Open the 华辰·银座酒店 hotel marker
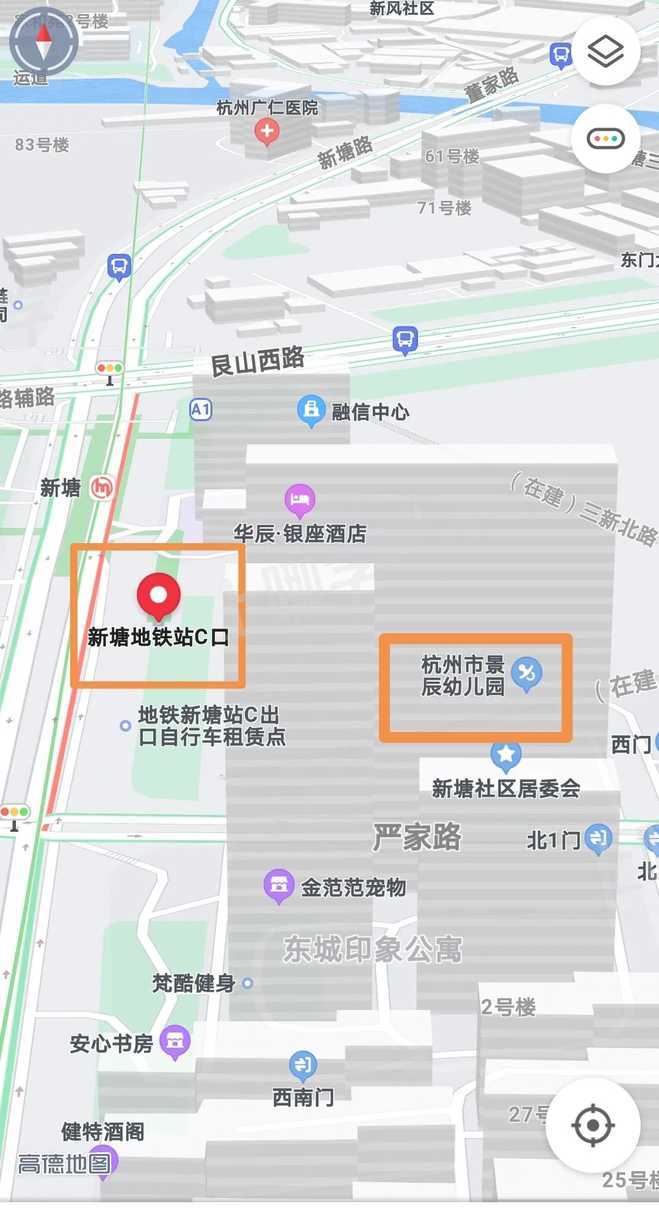The width and height of the screenshot is (659, 1212). click(x=300, y=498)
